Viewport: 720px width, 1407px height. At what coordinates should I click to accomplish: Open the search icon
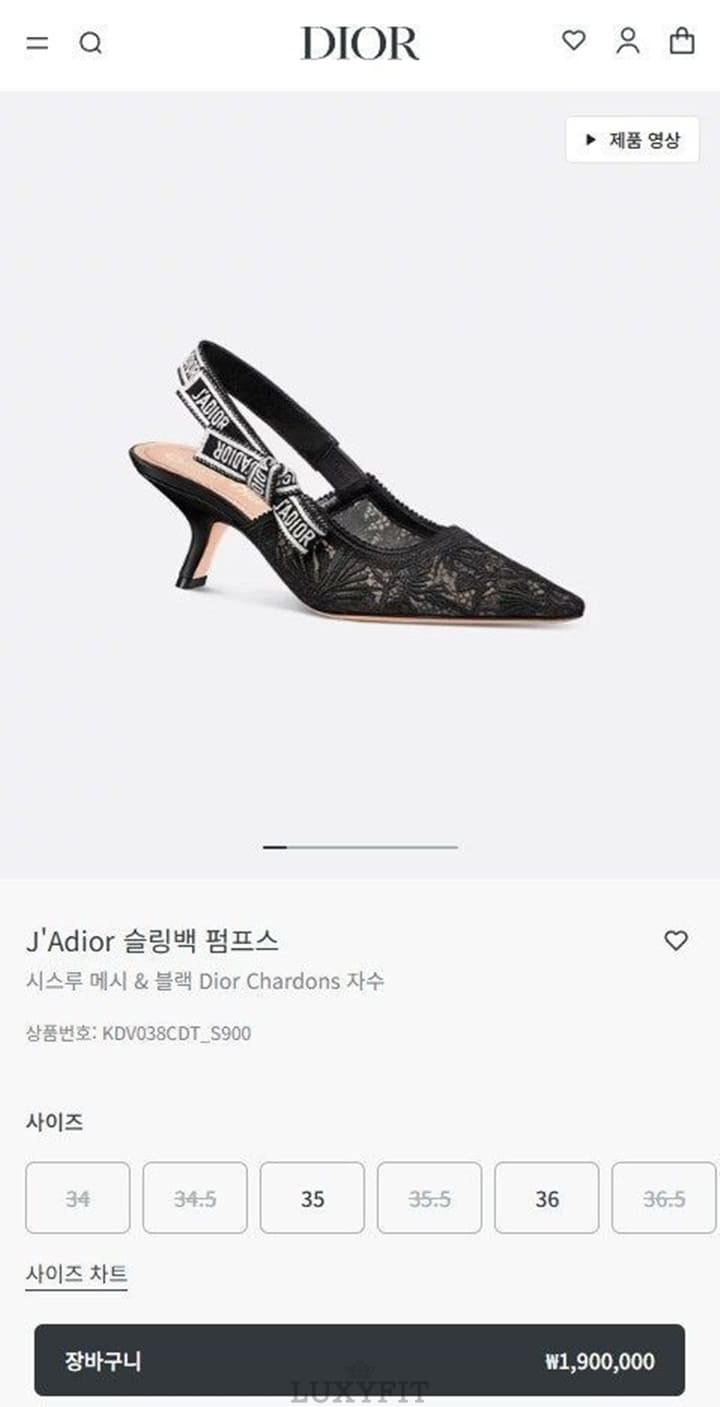tap(91, 43)
